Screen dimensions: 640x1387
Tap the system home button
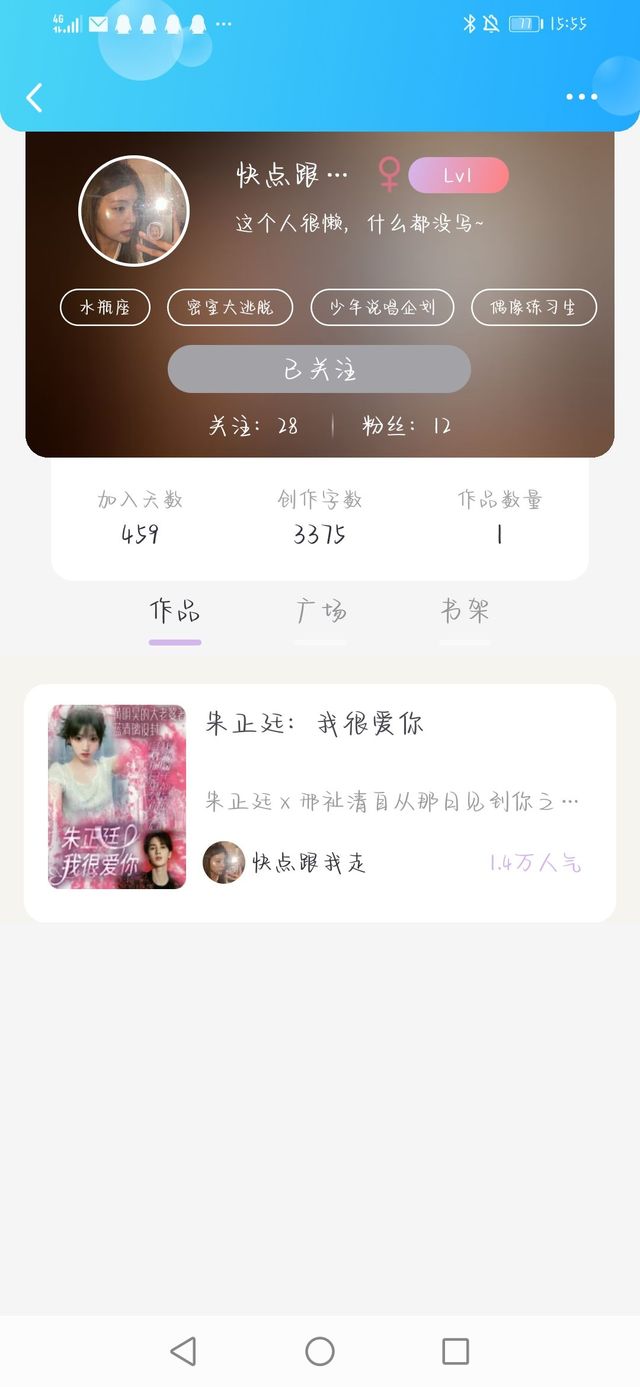pyautogui.click(x=320, y=1351)
